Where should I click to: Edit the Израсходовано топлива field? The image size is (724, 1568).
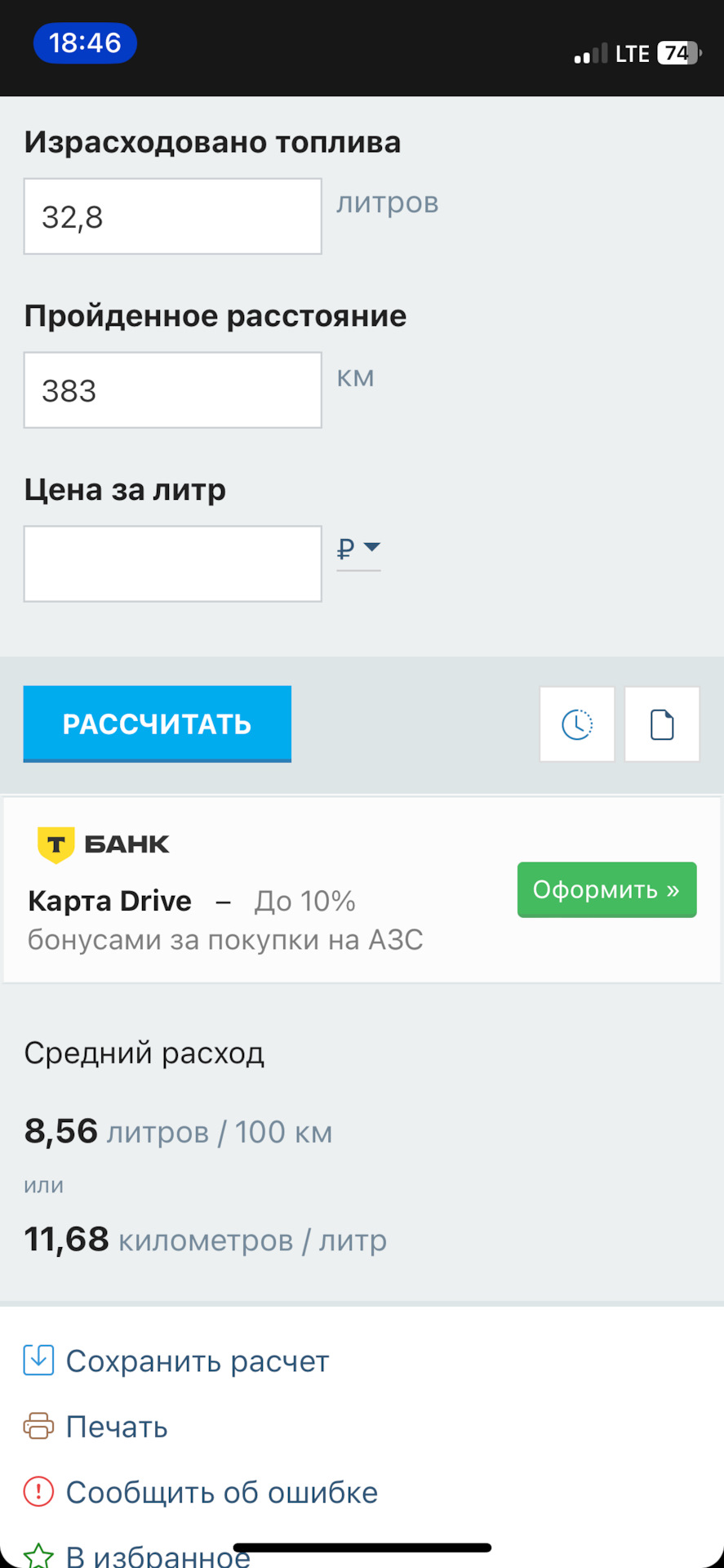pos(172,216)
